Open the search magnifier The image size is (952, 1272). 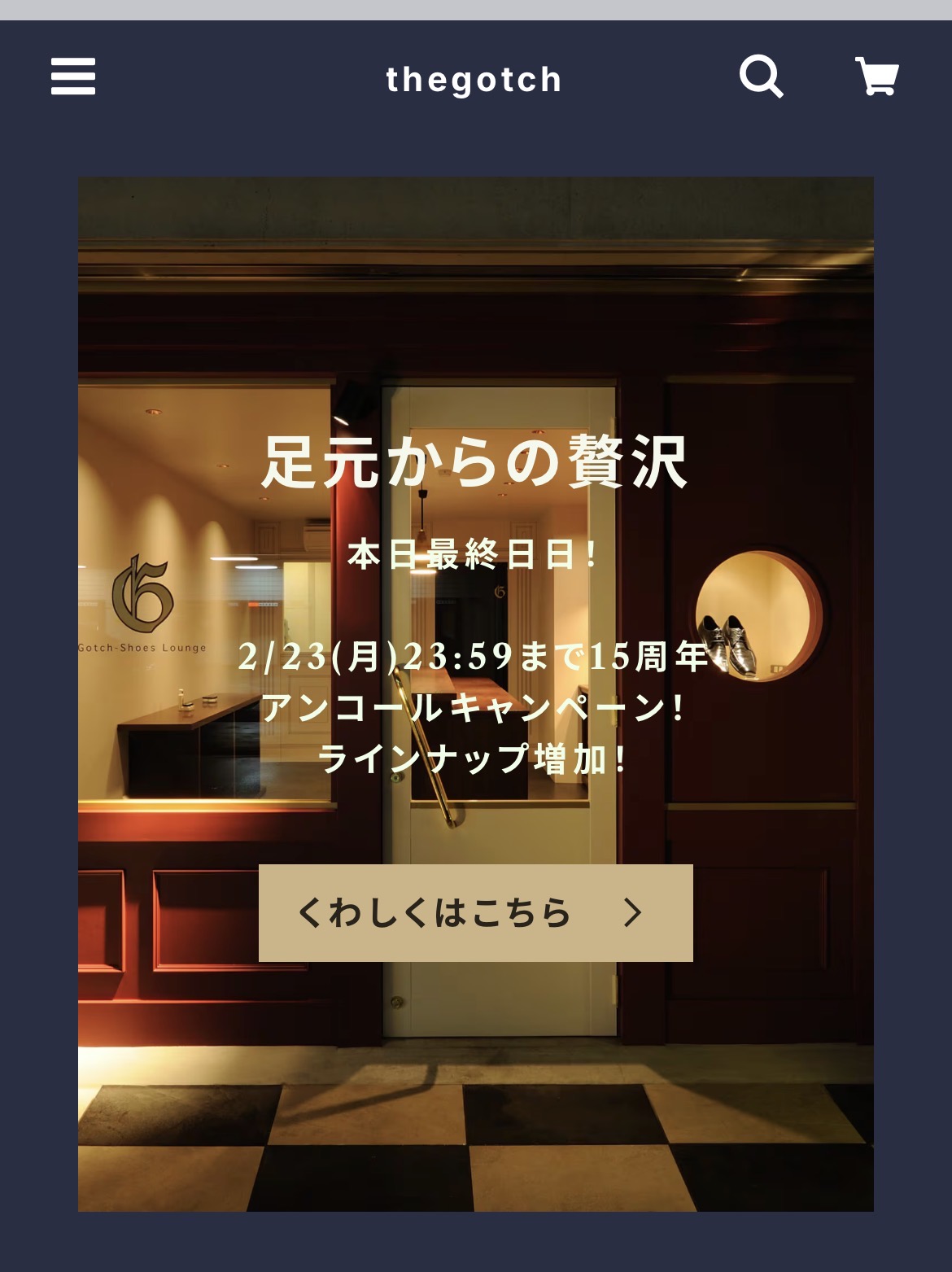[x=761, y=77]
